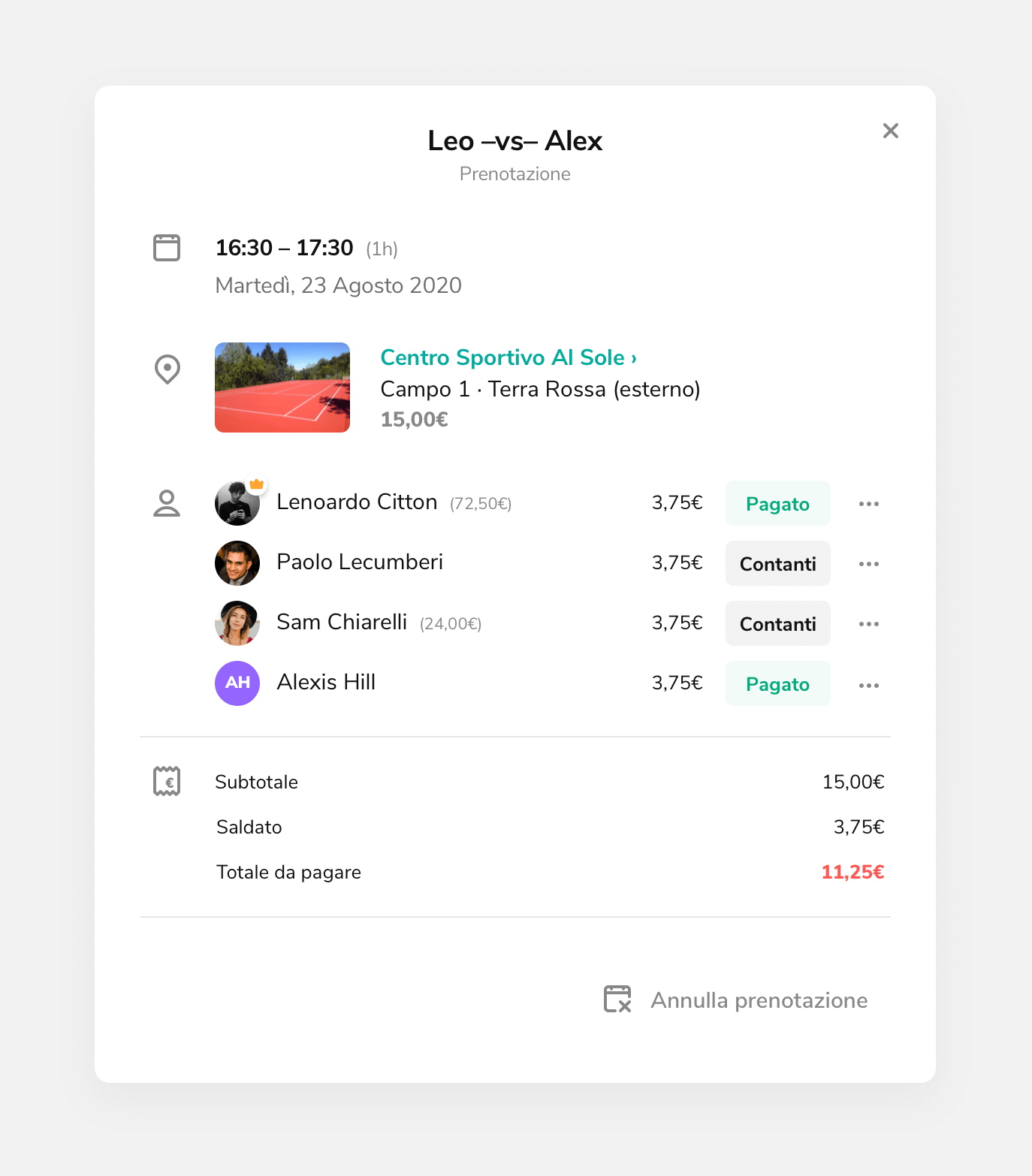
Task: Open more options for Sam Chiarelli
Action: (868, 624)
